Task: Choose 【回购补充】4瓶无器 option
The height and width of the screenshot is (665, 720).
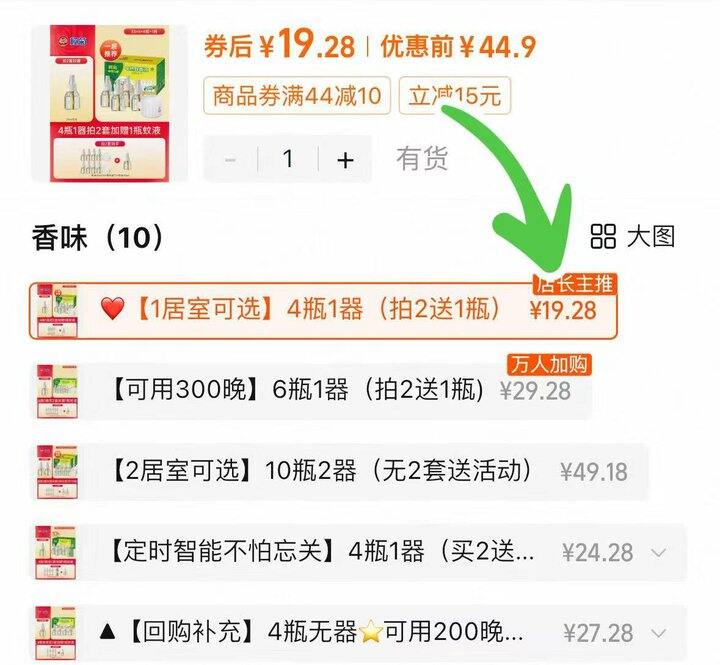Action: tap(358, 633)
